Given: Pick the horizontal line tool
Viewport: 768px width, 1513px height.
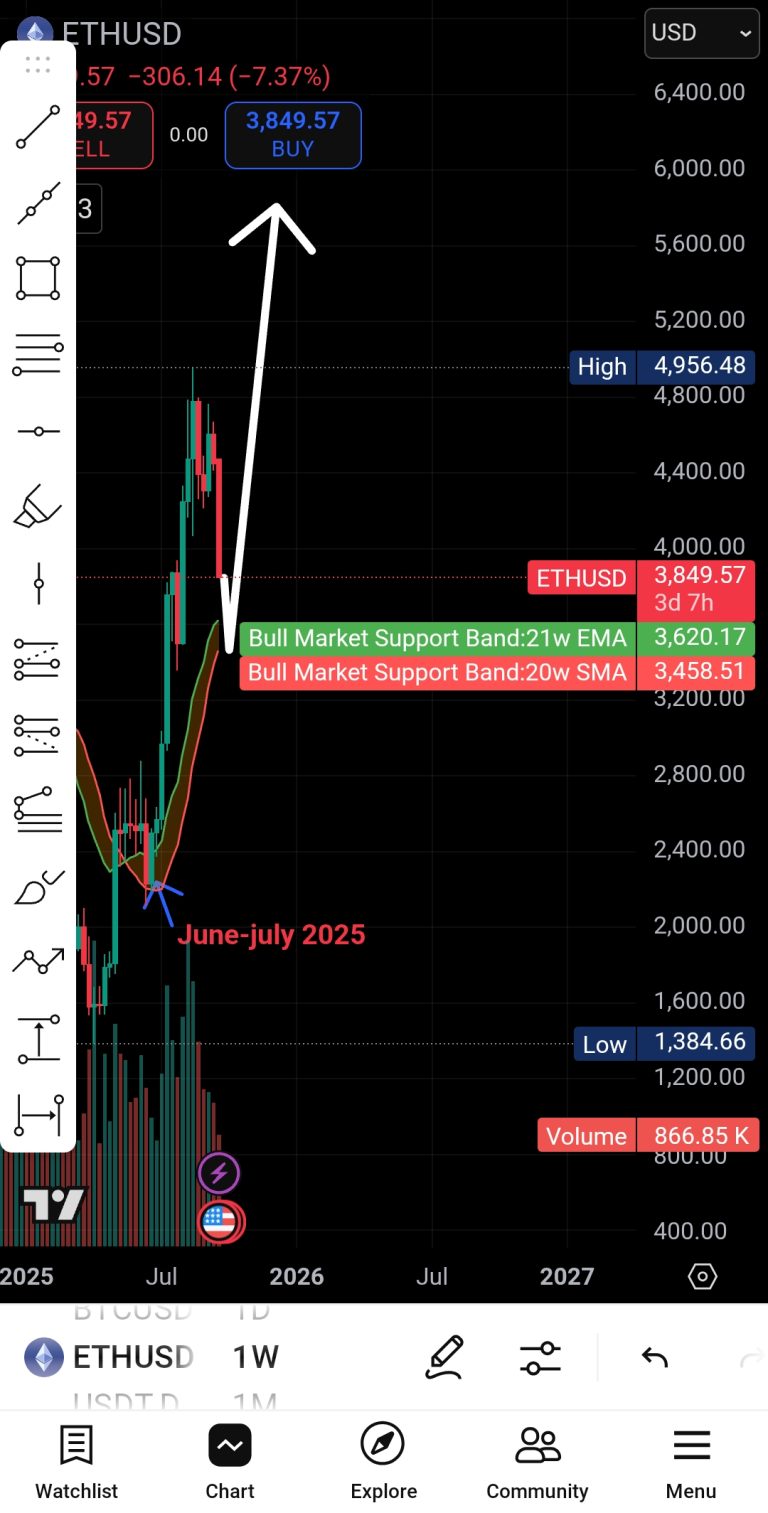Looking at the screenshot, I should click(x=38, y=431).
